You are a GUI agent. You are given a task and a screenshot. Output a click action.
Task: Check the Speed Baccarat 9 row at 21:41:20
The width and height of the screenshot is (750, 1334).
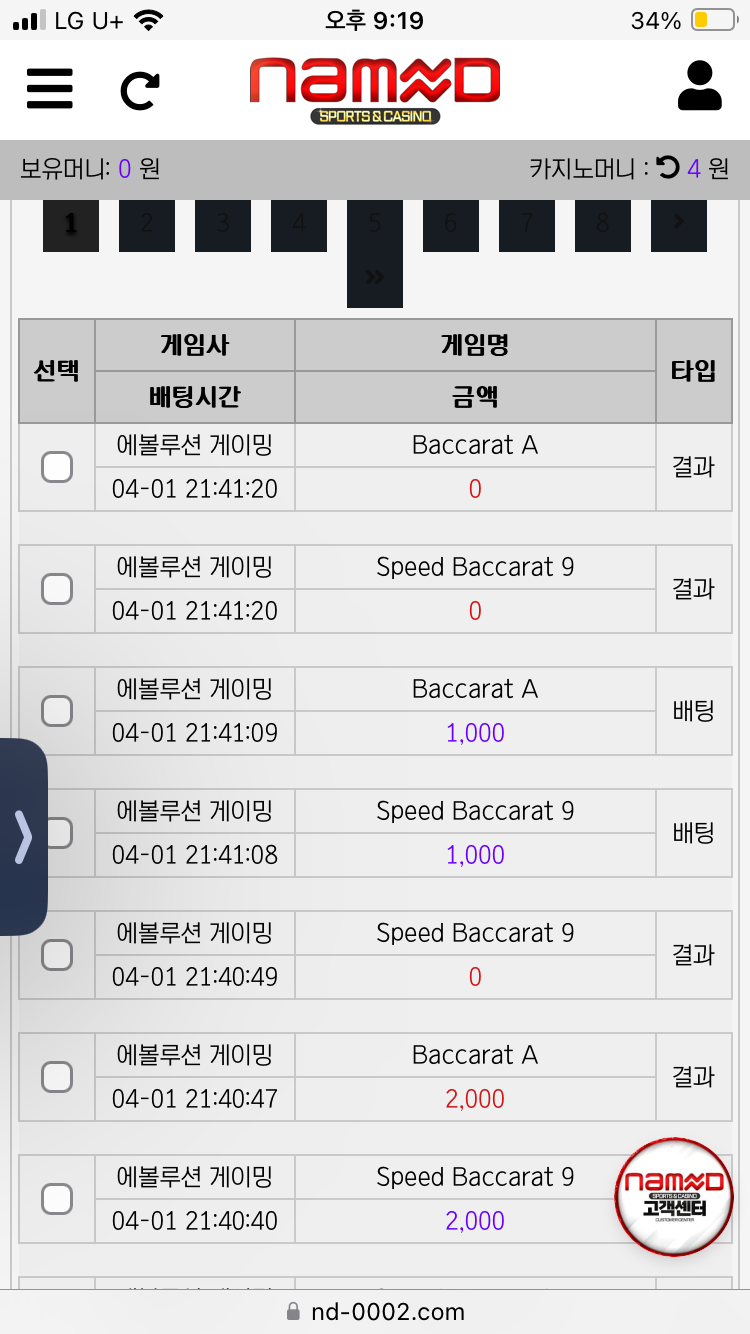(57, 589)
